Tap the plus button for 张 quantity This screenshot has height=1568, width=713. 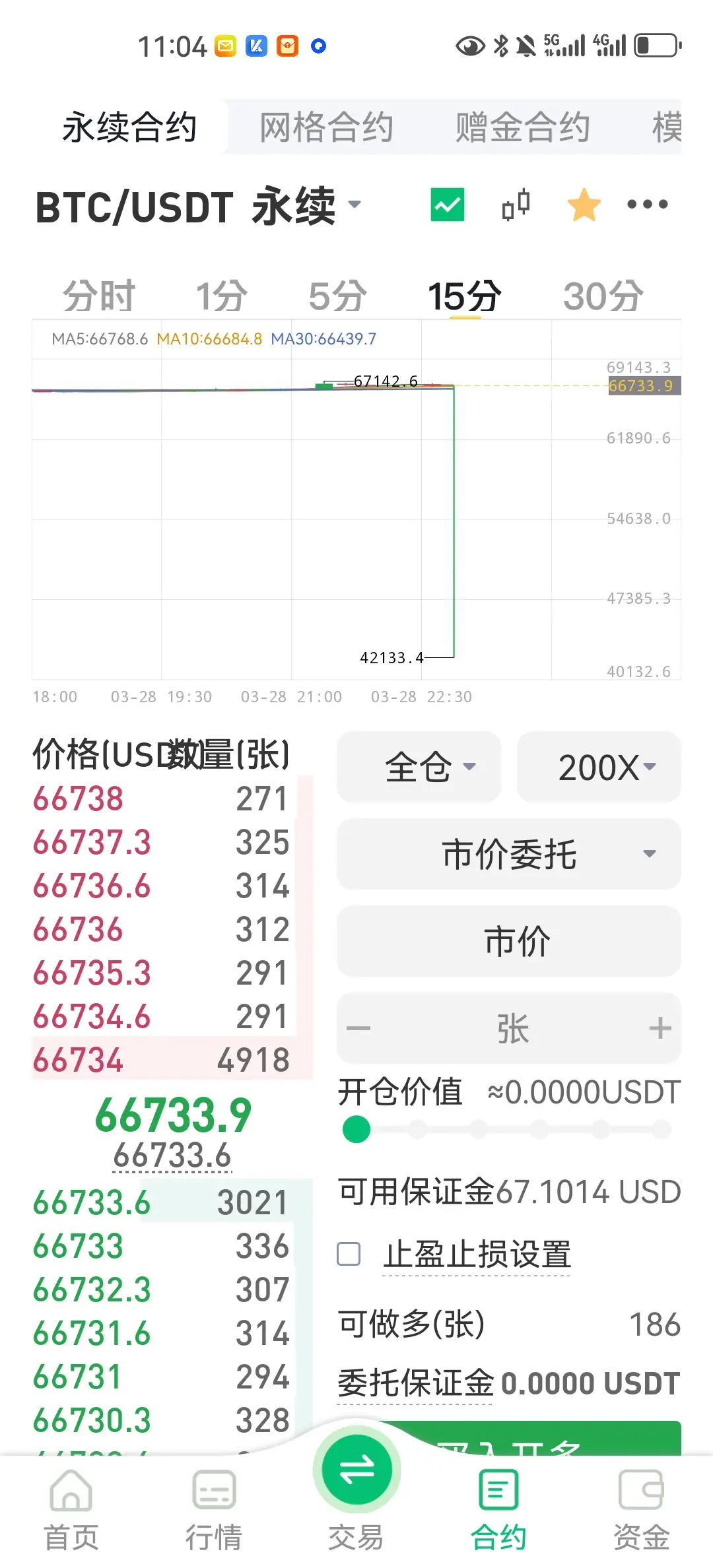660,1028
